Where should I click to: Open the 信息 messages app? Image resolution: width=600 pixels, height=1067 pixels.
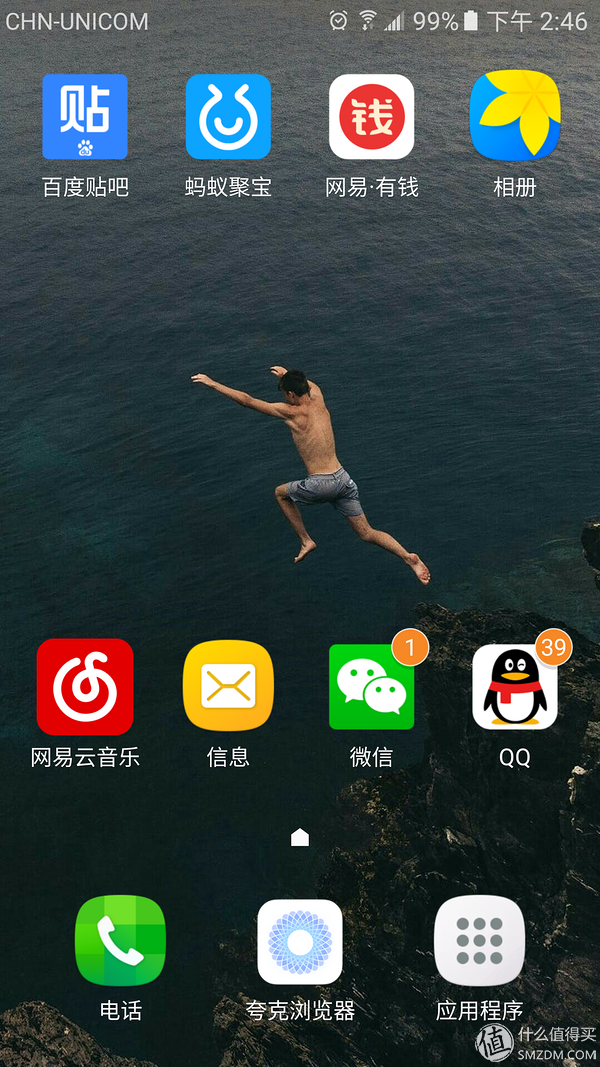tap(228, 687)
